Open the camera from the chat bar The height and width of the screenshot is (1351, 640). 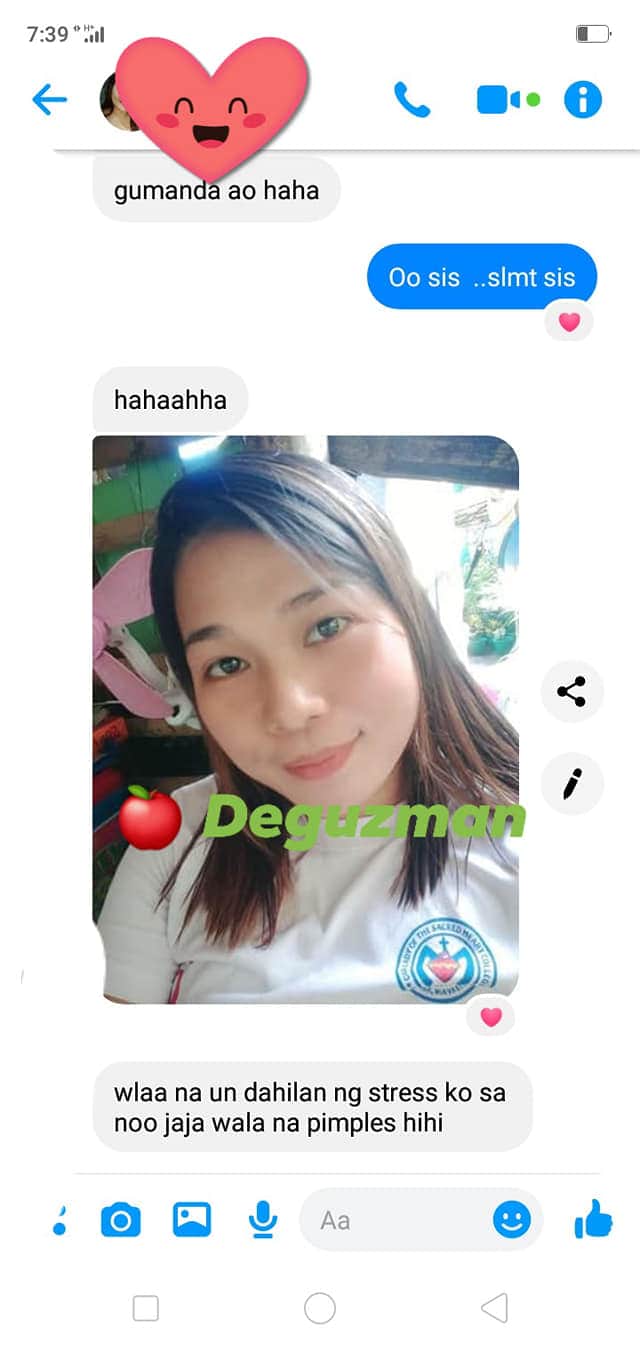(x=121, y=1220)
